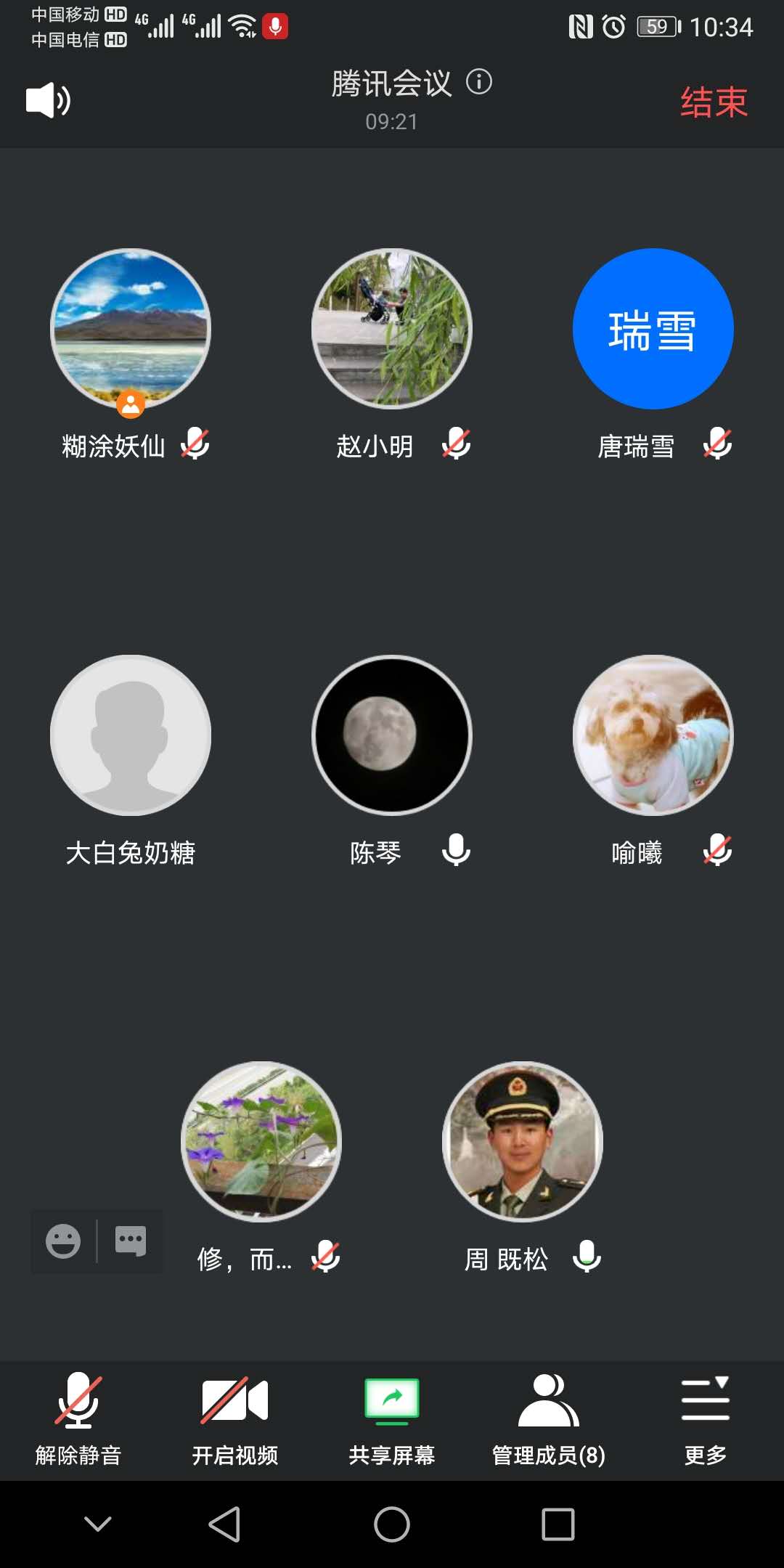Image resolution: width=784 pixels, height=1568 pixels.
Task: Tap 喻曦's dog avatar
Action: pos(653,735)
